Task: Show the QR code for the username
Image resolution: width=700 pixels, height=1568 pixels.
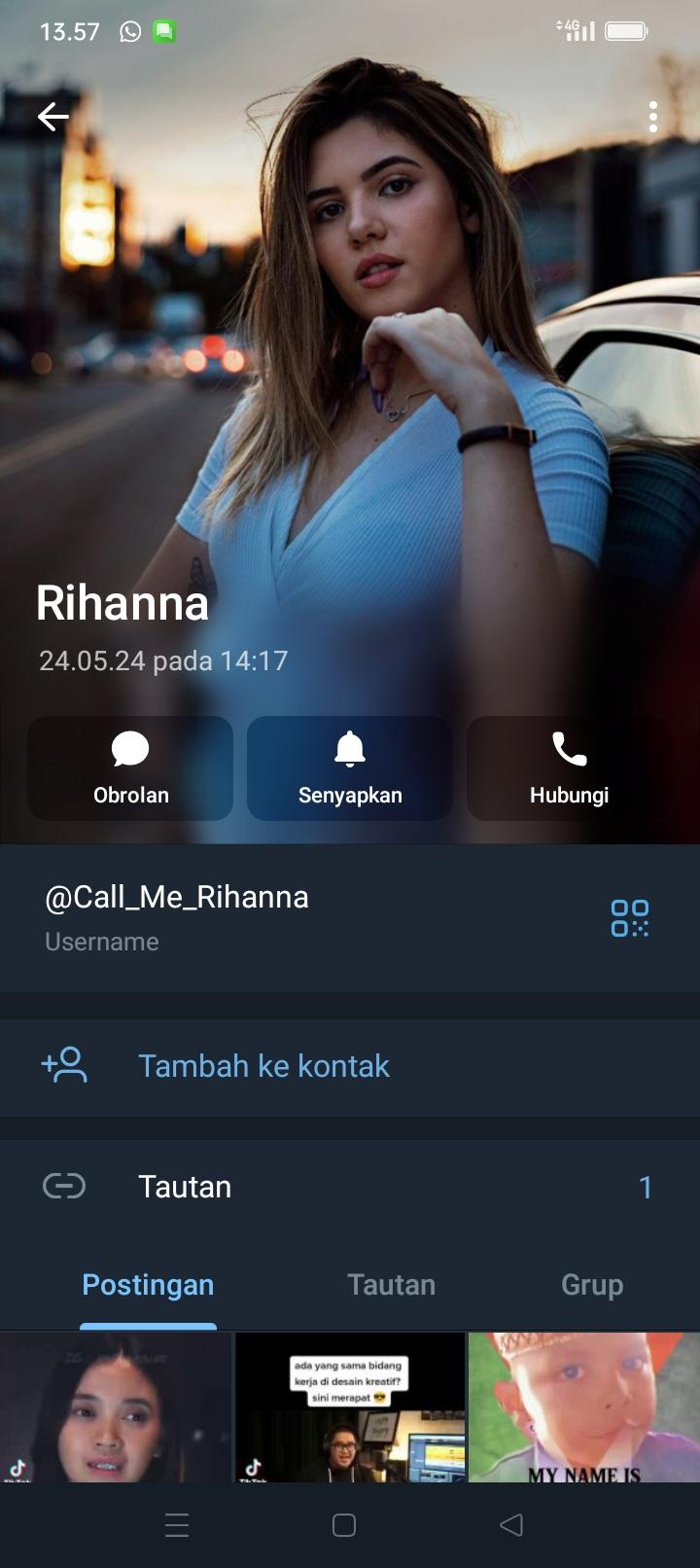Action: tap(630, 918)
